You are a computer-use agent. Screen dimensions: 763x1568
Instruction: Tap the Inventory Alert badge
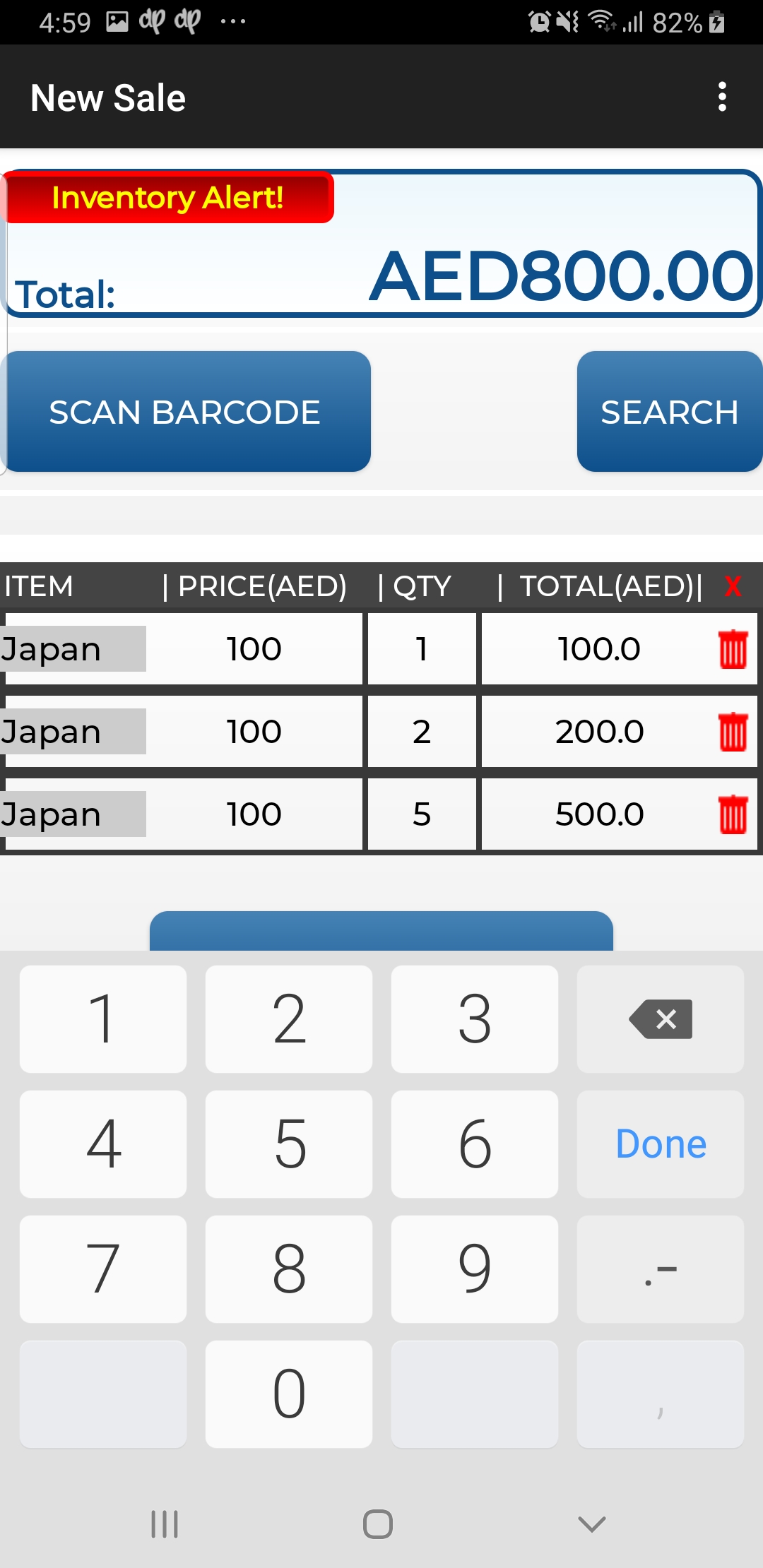coord(168,198)
